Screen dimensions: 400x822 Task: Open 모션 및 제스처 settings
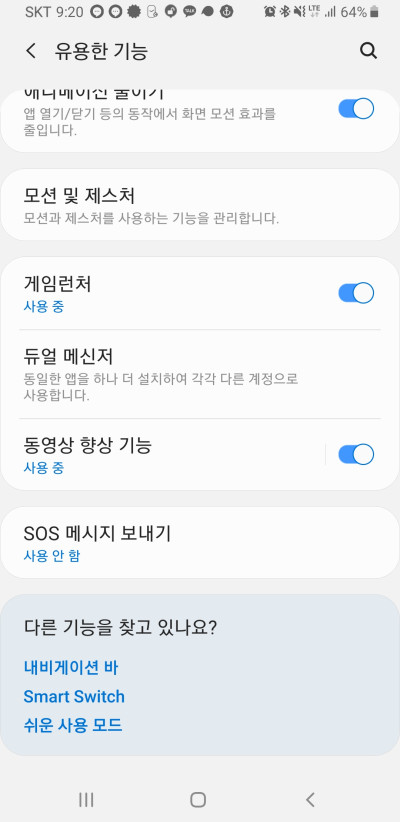point(200,205)
